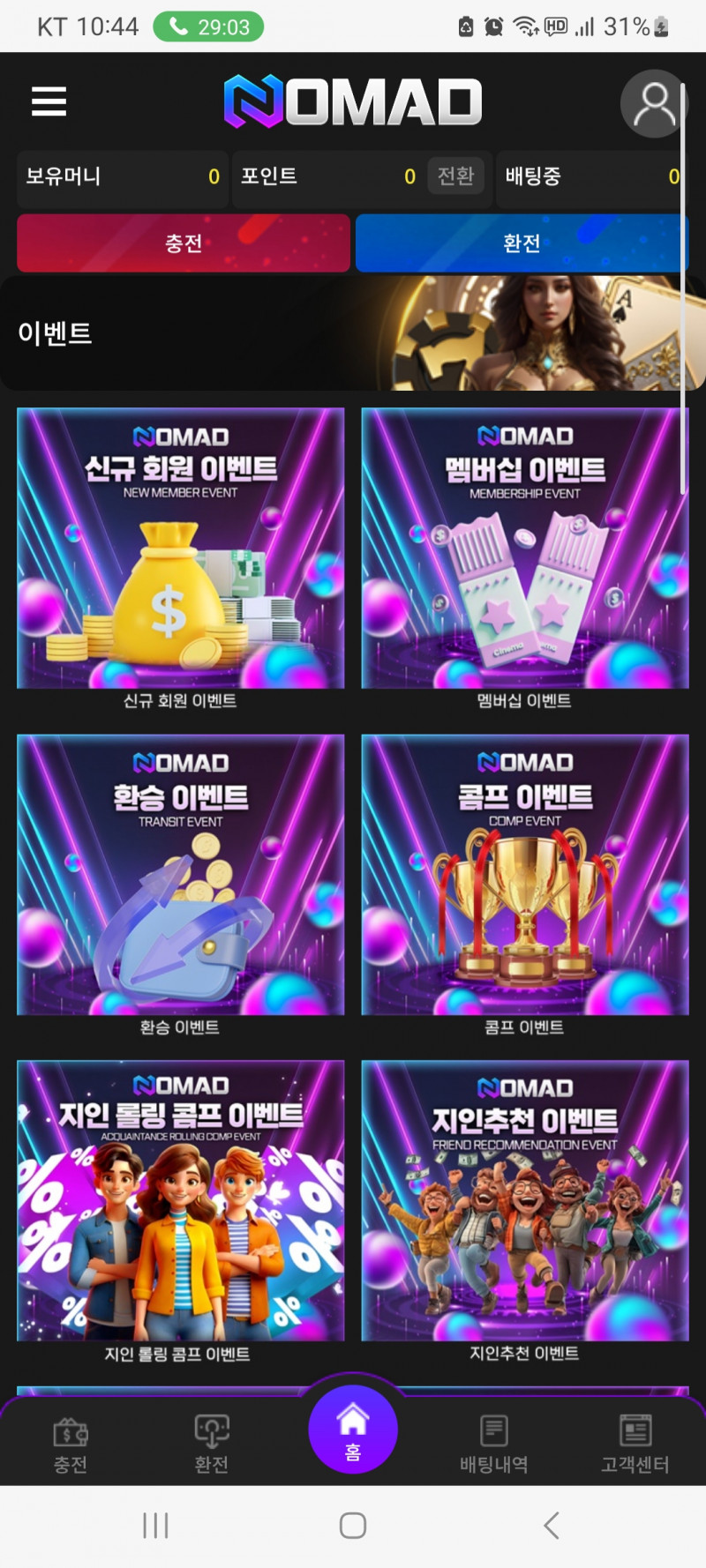
Task: Open the user profile icon
Action: pyautogui.click(x=653, y=104)
